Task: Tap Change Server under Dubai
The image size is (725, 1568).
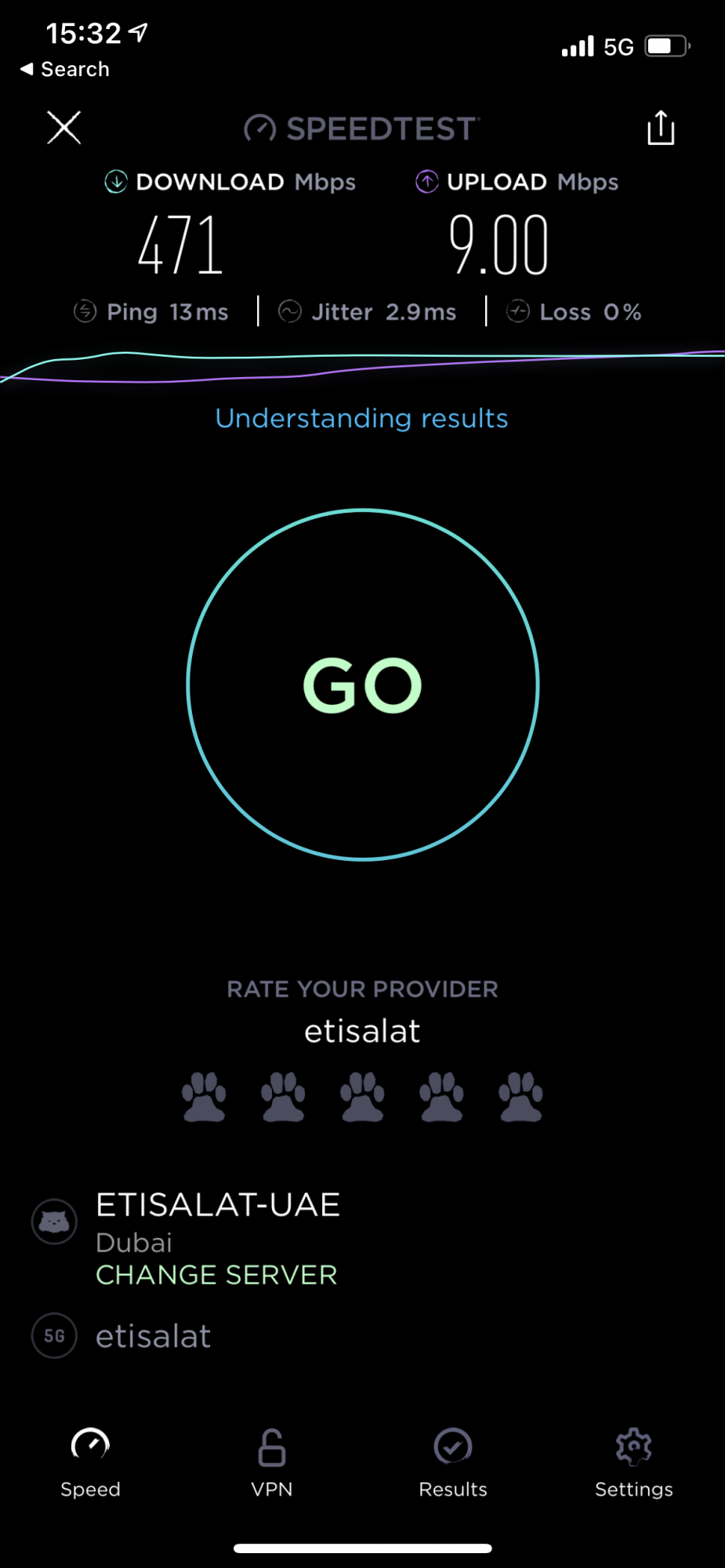Action: pyautogui.click(x=216, y=1275)
